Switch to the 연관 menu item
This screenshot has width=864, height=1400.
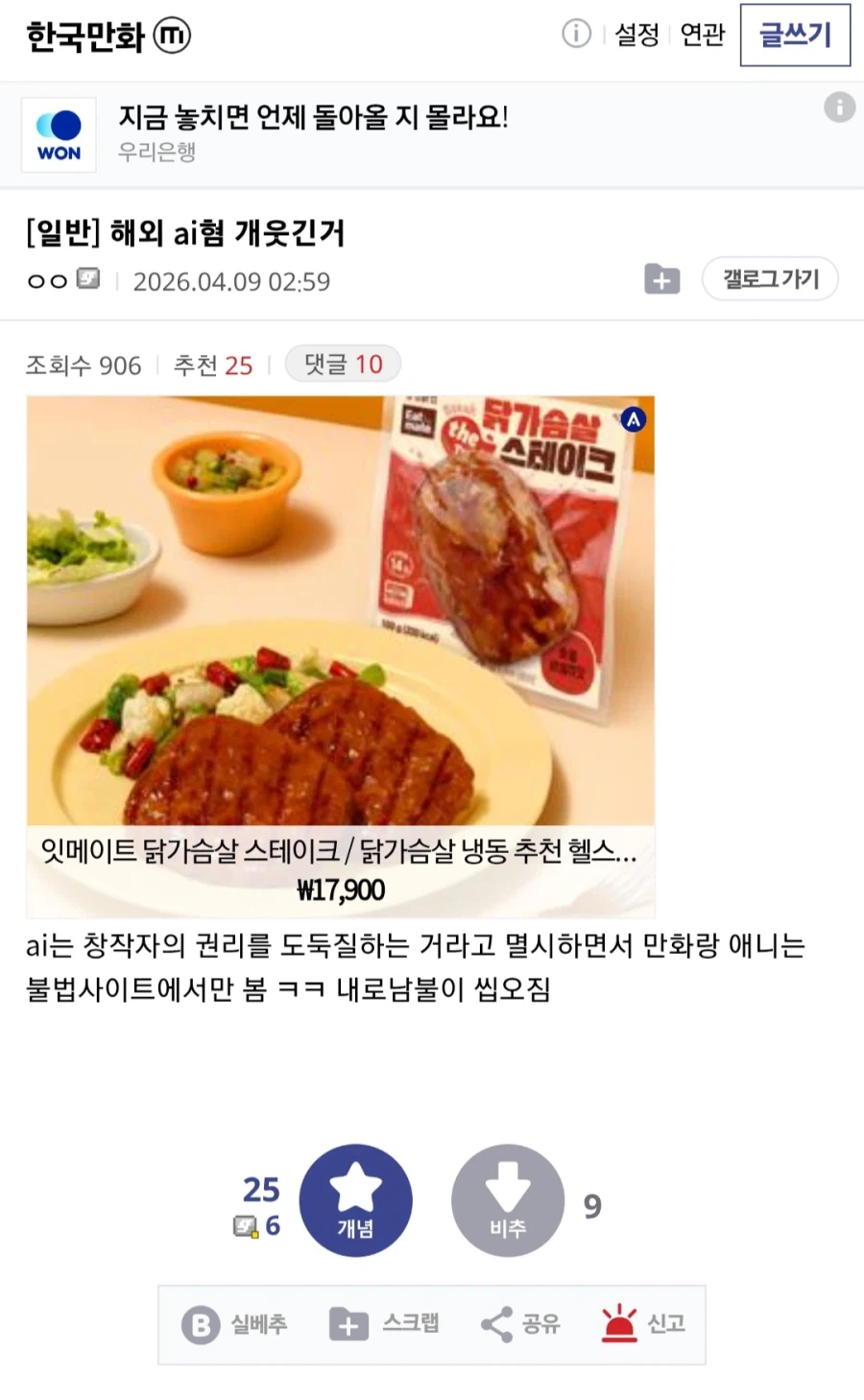[x=702, y=35]
